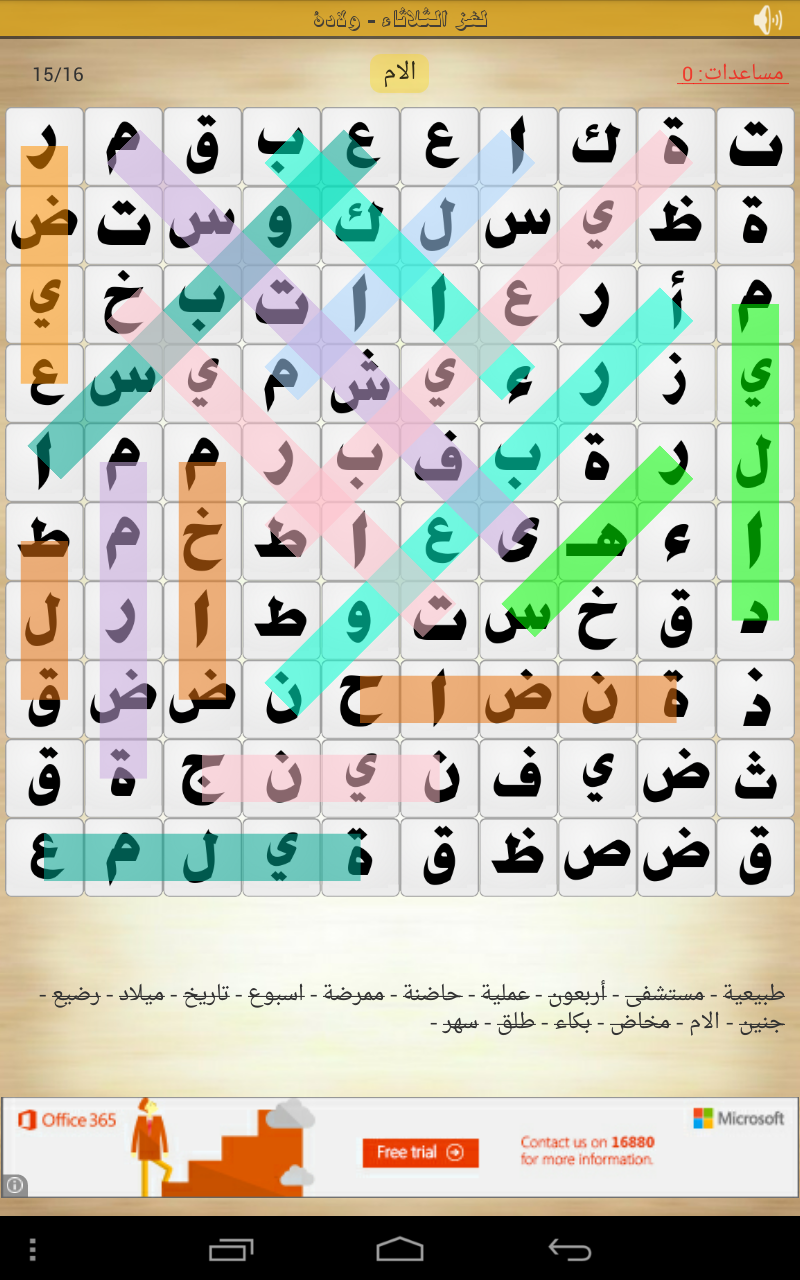Viewport: 800px width, 1280px height.
Task: Return to the home screen
Action: pyautogui.click(x=400, y=1249)
